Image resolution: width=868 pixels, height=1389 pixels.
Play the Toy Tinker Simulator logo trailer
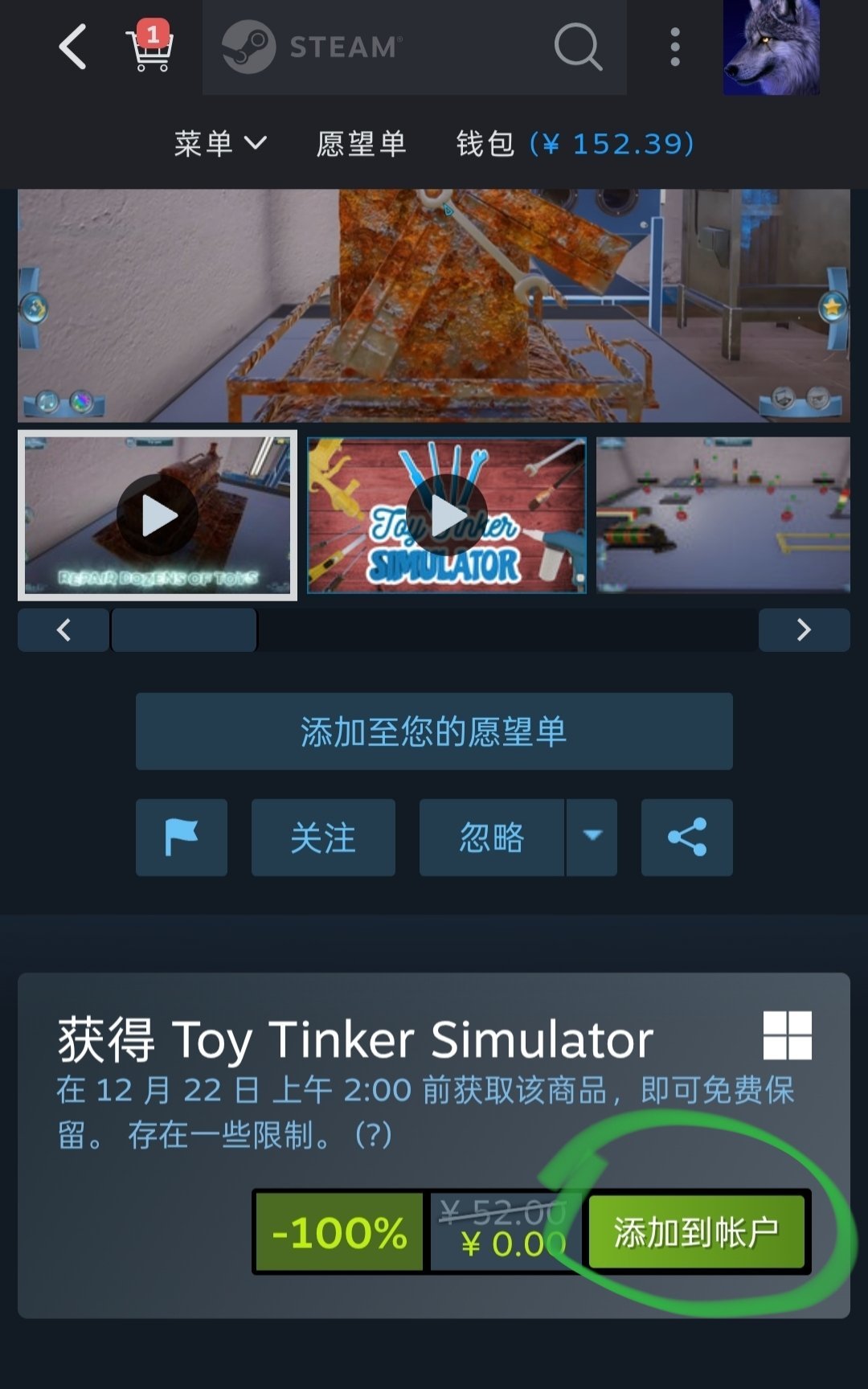[447, 515]
